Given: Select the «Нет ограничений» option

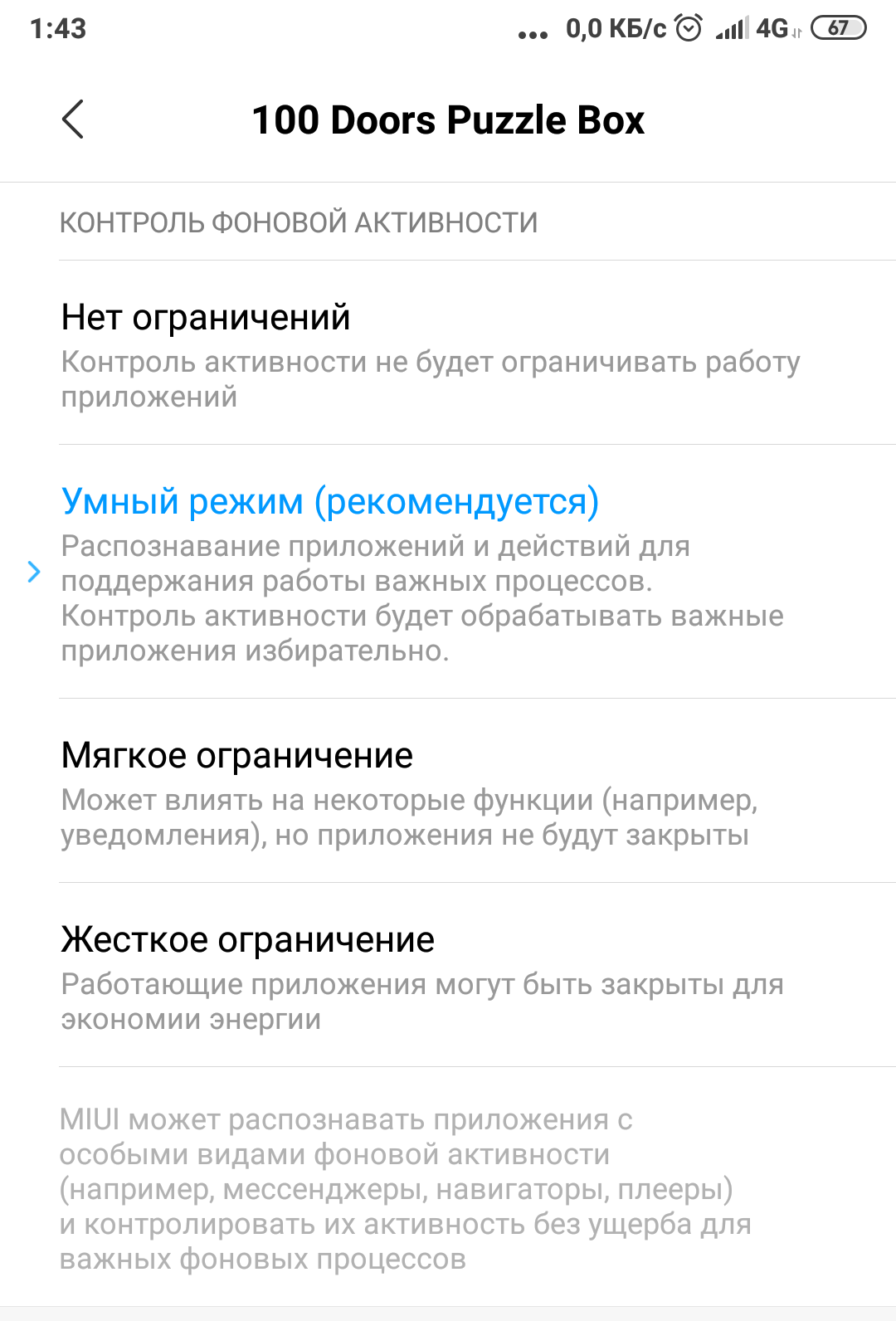Looking at the screenshot, I should [x=448, y=353].
